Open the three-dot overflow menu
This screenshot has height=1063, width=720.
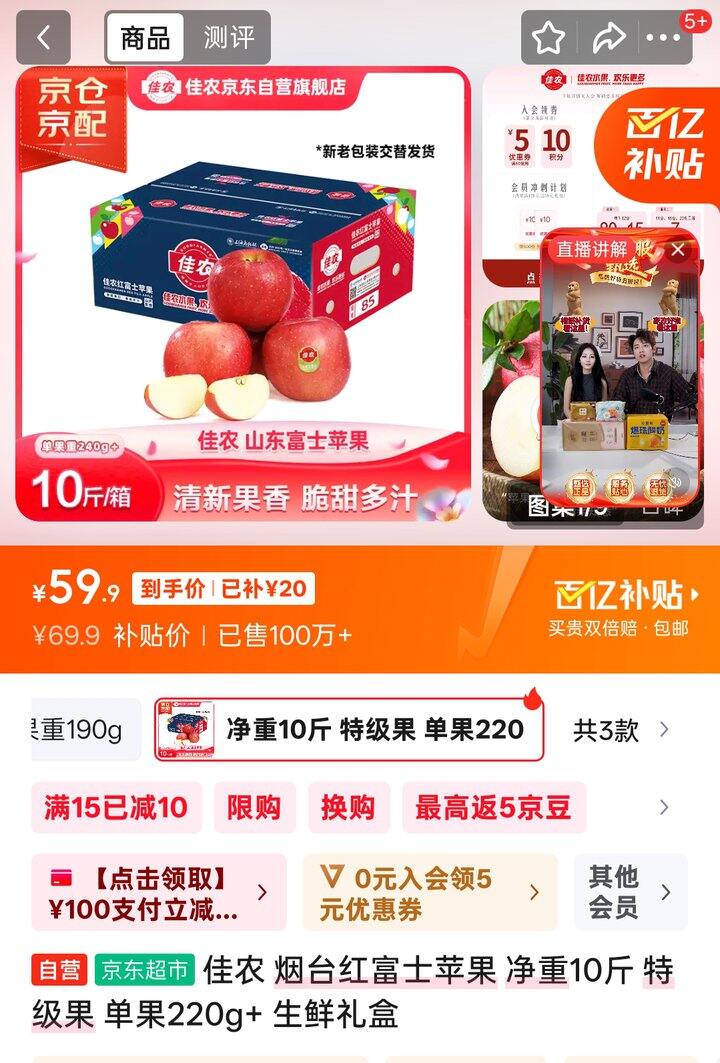[x=663, y=39]
